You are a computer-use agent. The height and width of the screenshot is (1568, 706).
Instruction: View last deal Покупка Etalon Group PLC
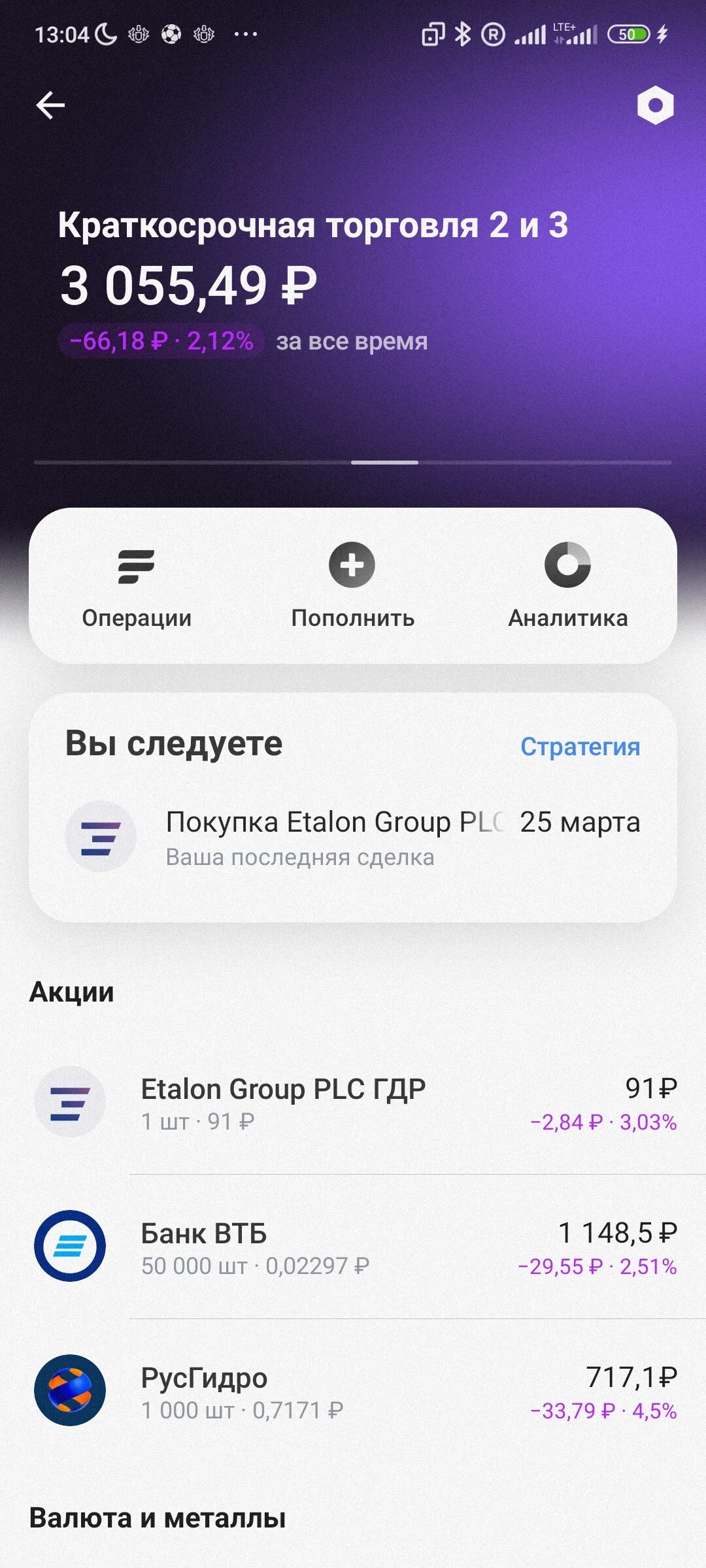tap(352, 838)
